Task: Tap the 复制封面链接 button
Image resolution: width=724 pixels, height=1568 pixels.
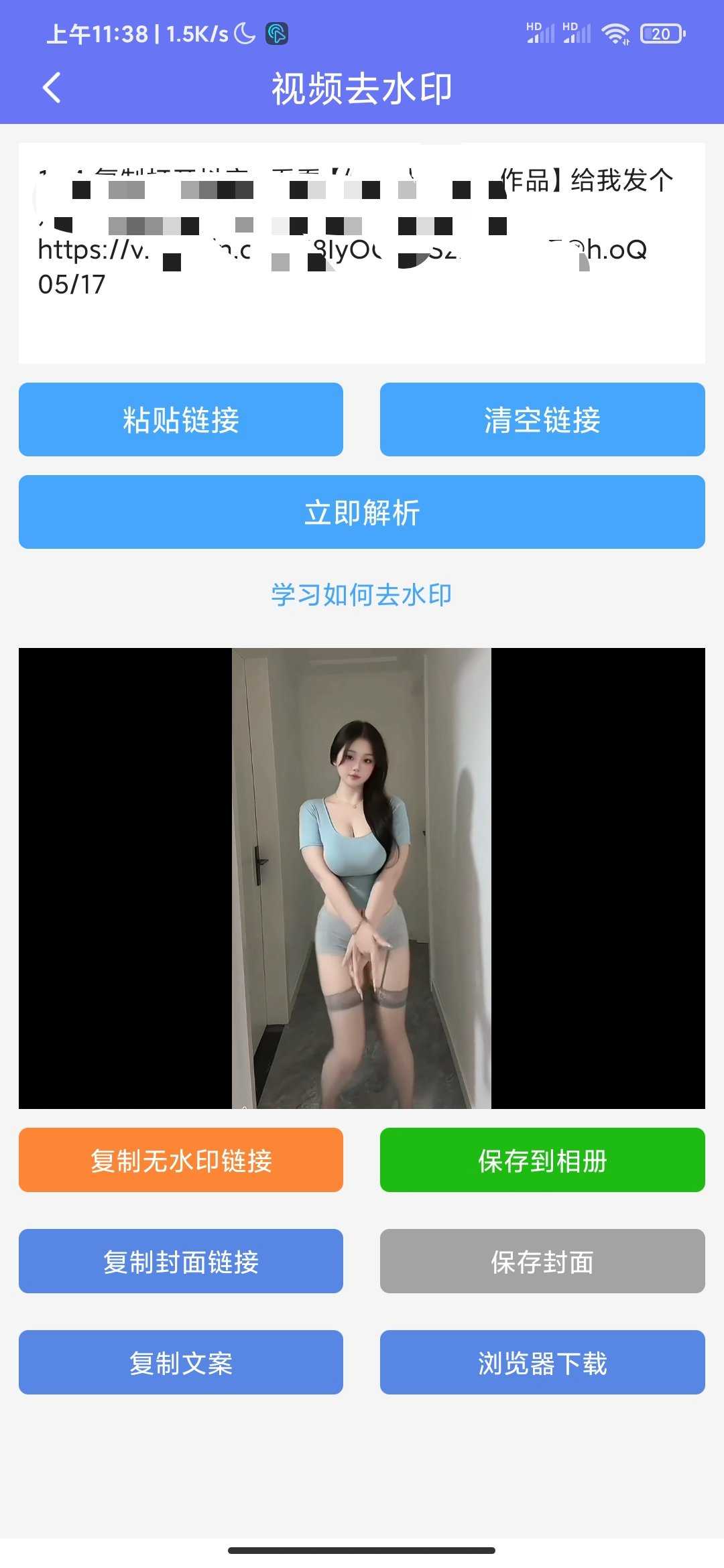Action: [181, 1261]
